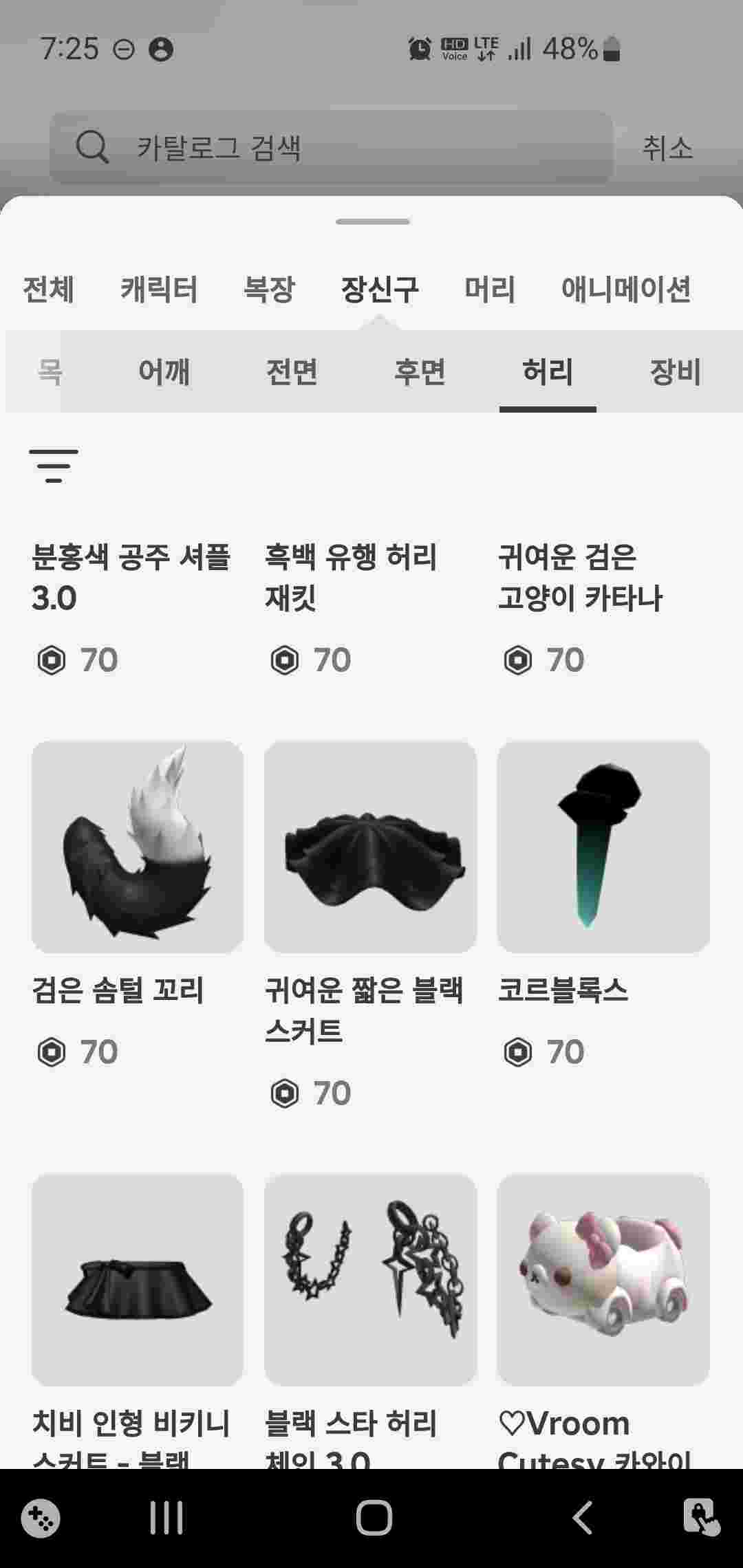The width and height of the screenshot is (743, 1568).
Task: Switch to the 머리 category tab
Action: tap(489, 289)
